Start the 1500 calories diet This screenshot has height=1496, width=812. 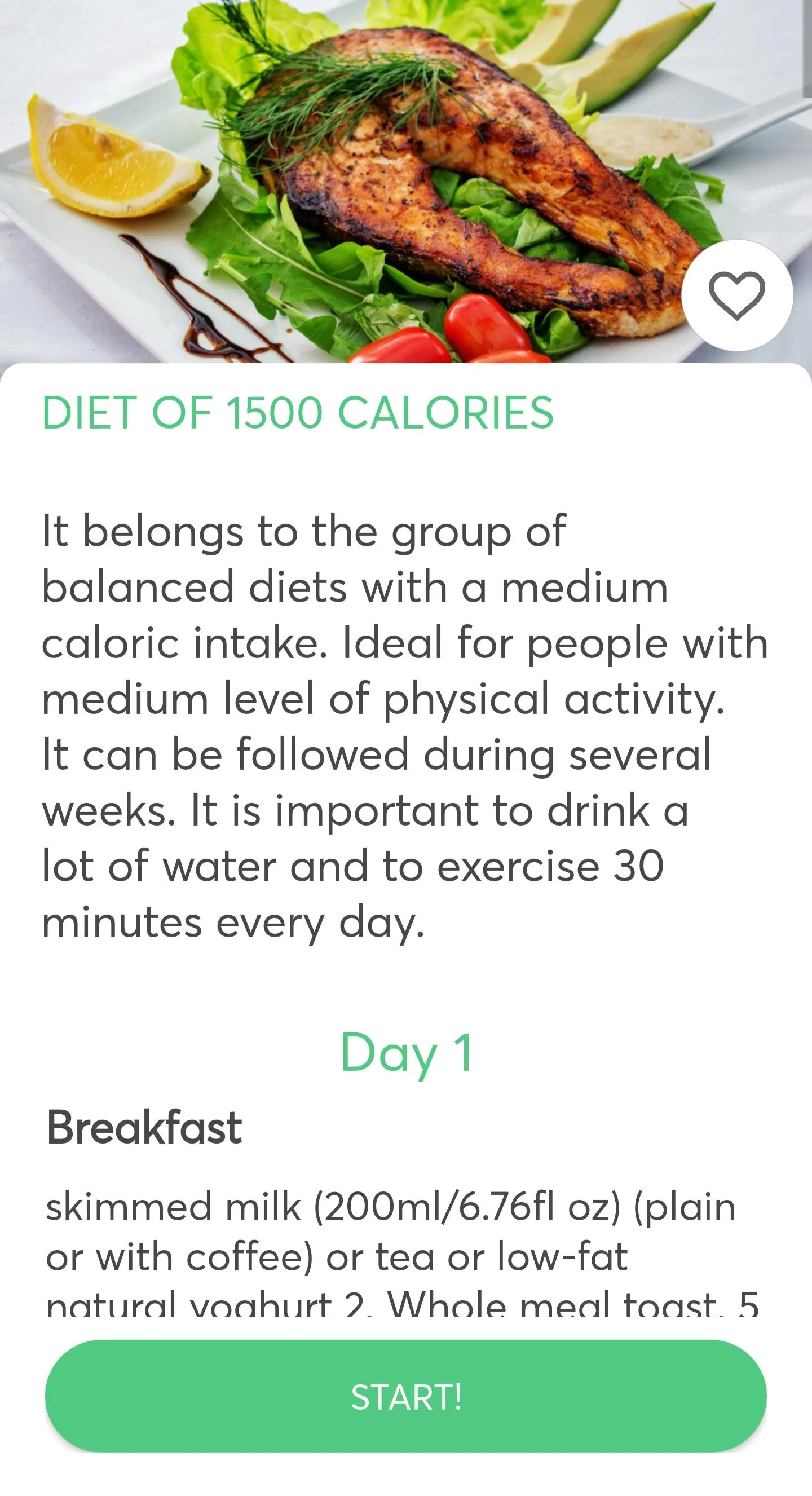tap(406, 1396)
